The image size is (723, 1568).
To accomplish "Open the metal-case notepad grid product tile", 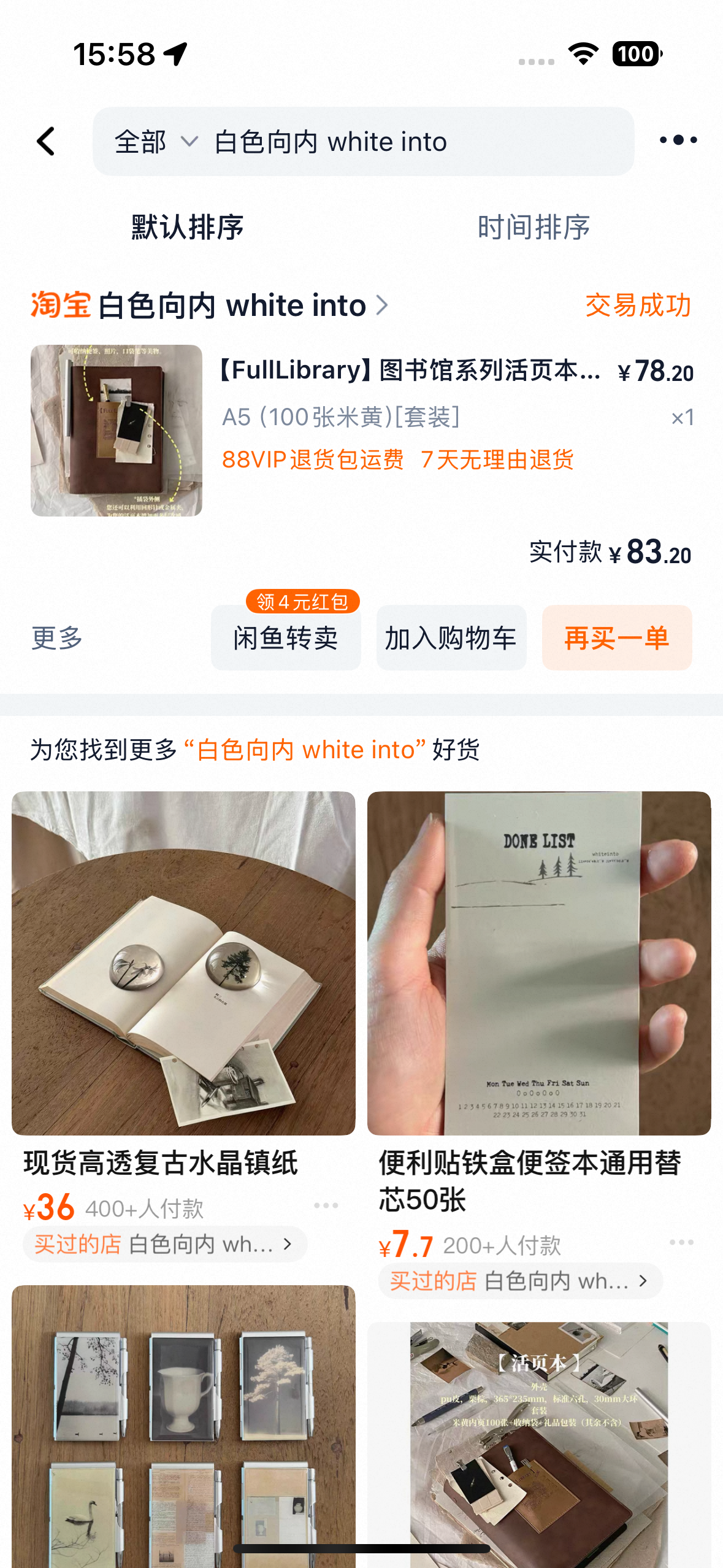I will click(183, 1426).
